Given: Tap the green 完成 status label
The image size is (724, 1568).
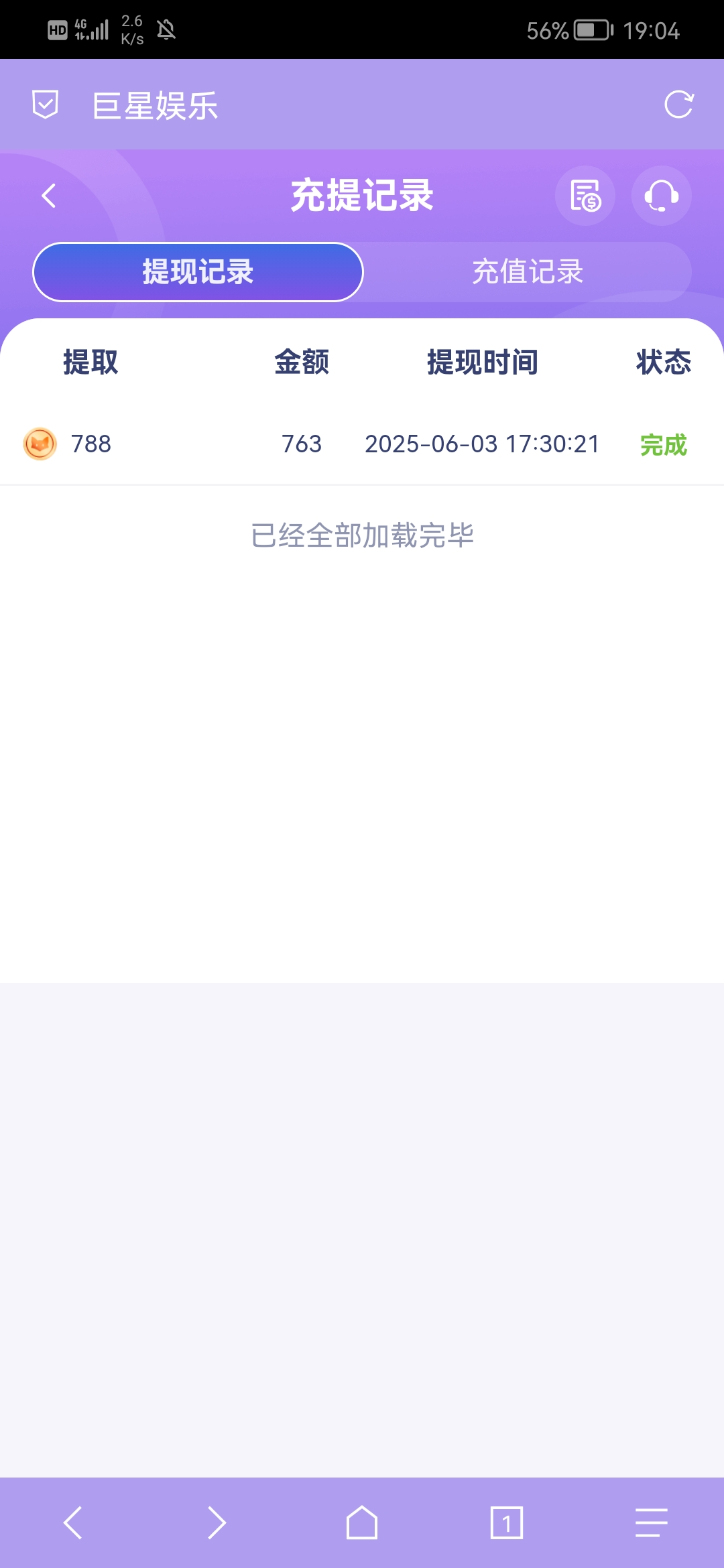Looking at the screenshot, I should point(662,444).
